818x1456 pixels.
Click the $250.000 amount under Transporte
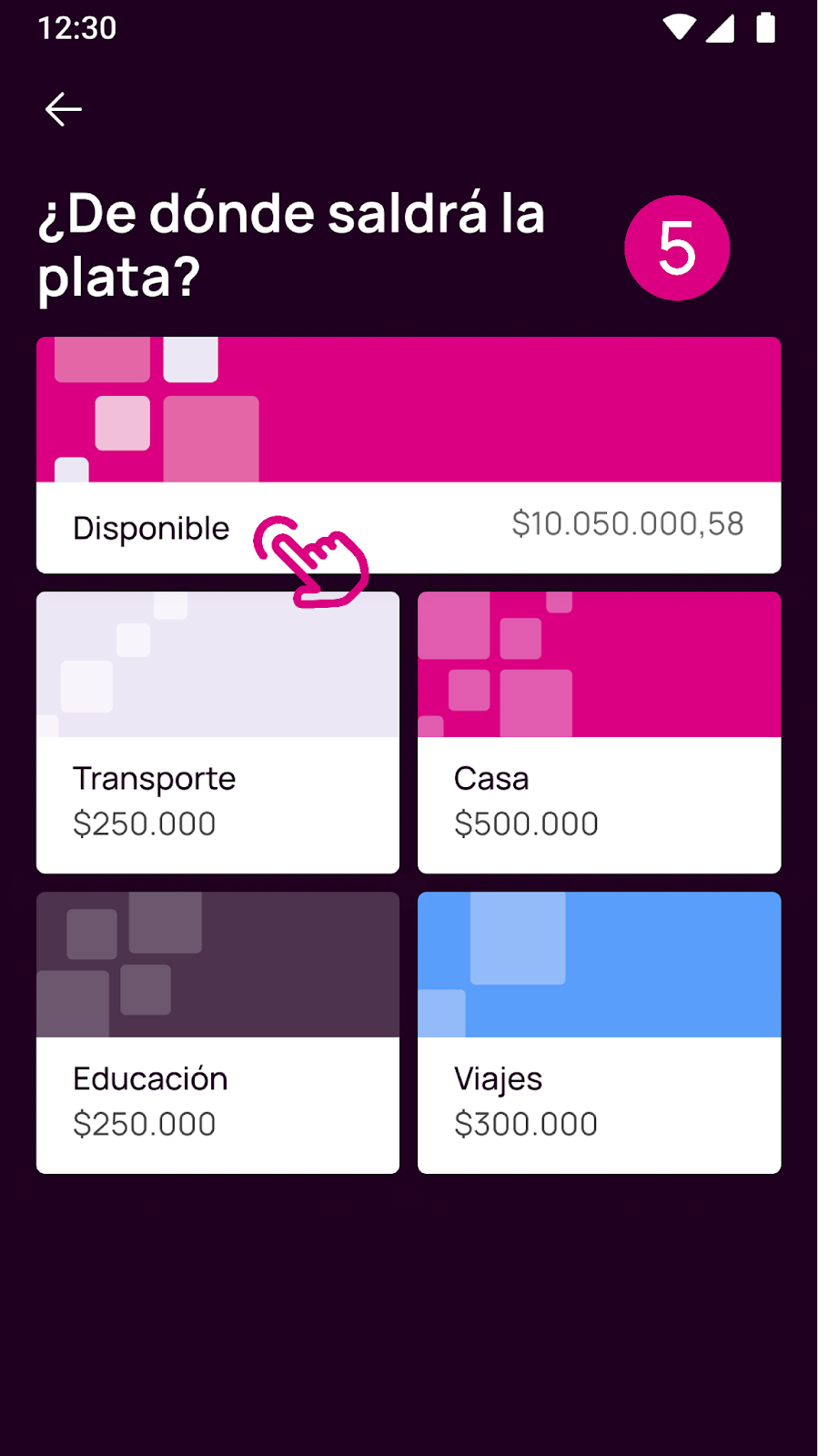pos(144,824)
